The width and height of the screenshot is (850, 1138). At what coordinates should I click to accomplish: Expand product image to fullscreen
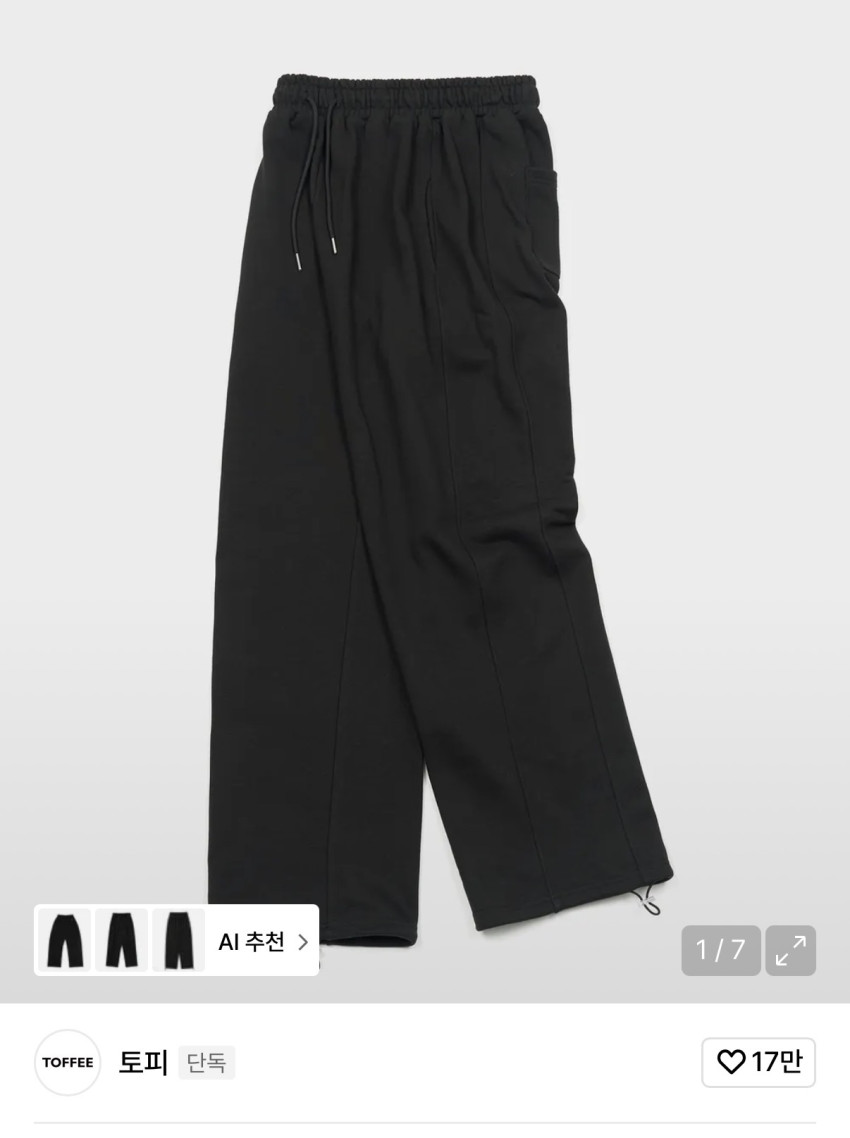pyautogui.click(x=790, y=950)
